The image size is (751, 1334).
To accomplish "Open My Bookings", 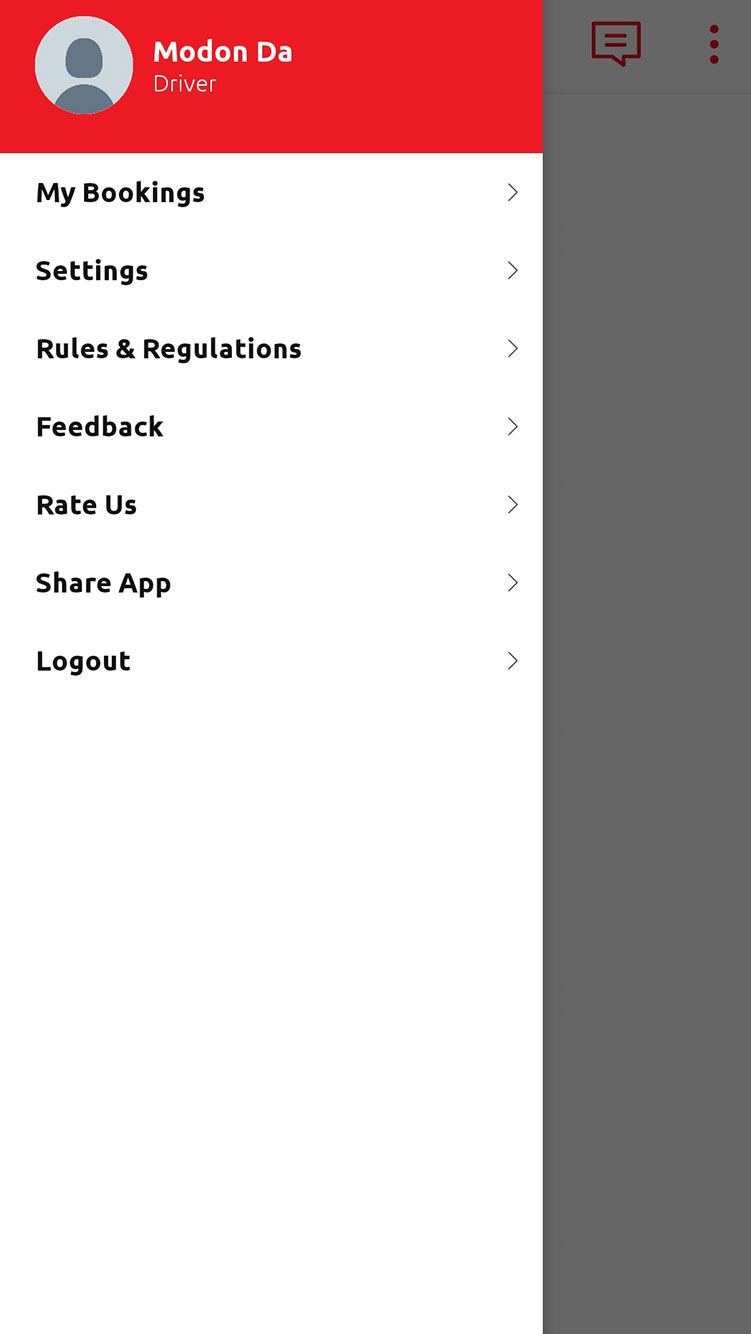I will [x=271, y=192].
